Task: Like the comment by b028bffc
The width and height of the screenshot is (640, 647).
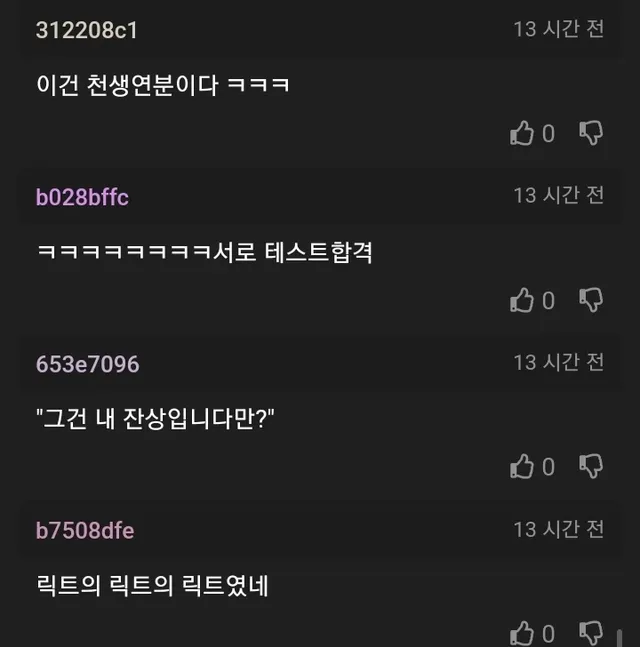Action: click(x=521, y=300)
